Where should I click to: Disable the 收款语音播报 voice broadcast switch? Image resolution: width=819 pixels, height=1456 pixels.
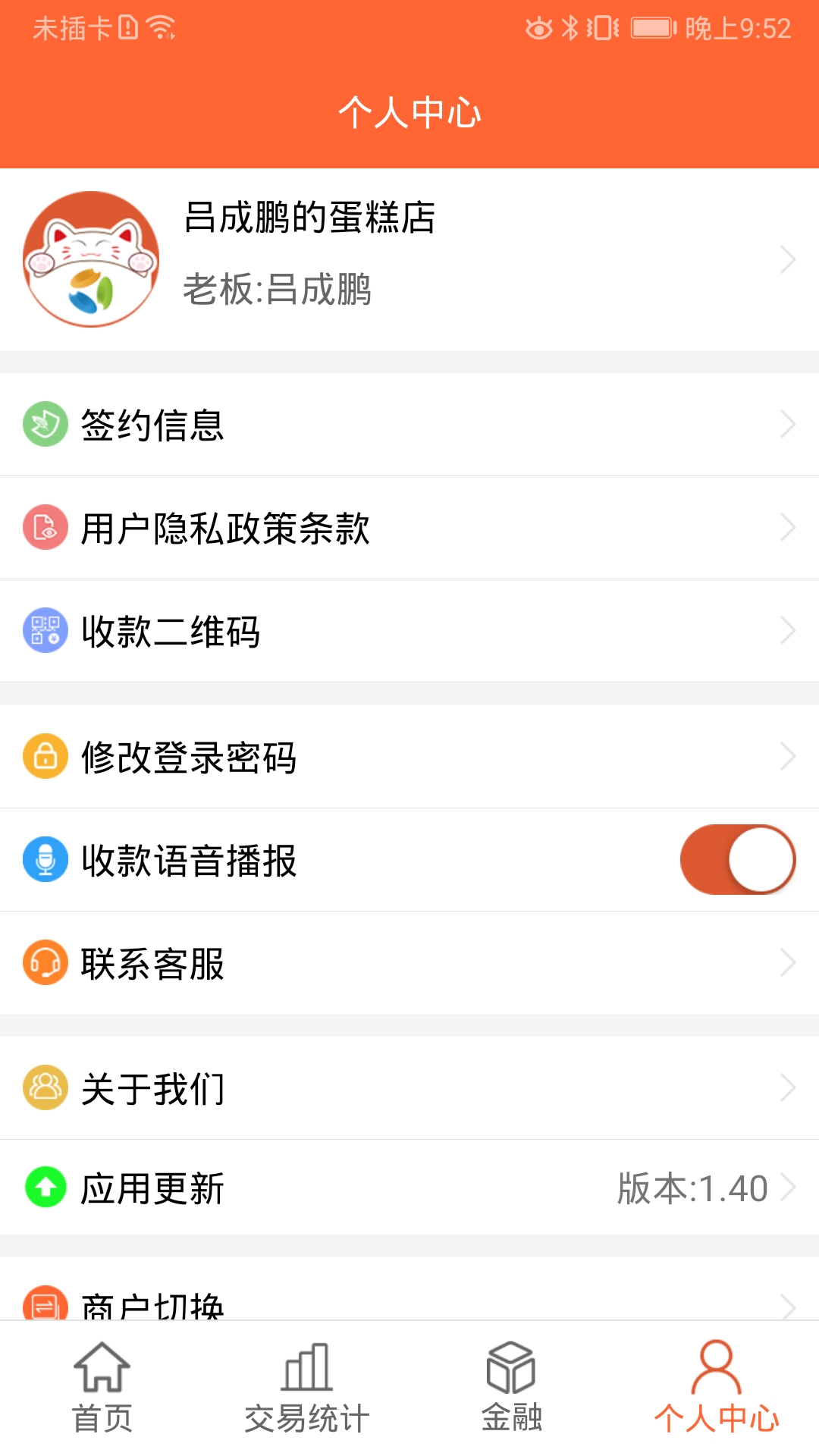coord(738,859)
